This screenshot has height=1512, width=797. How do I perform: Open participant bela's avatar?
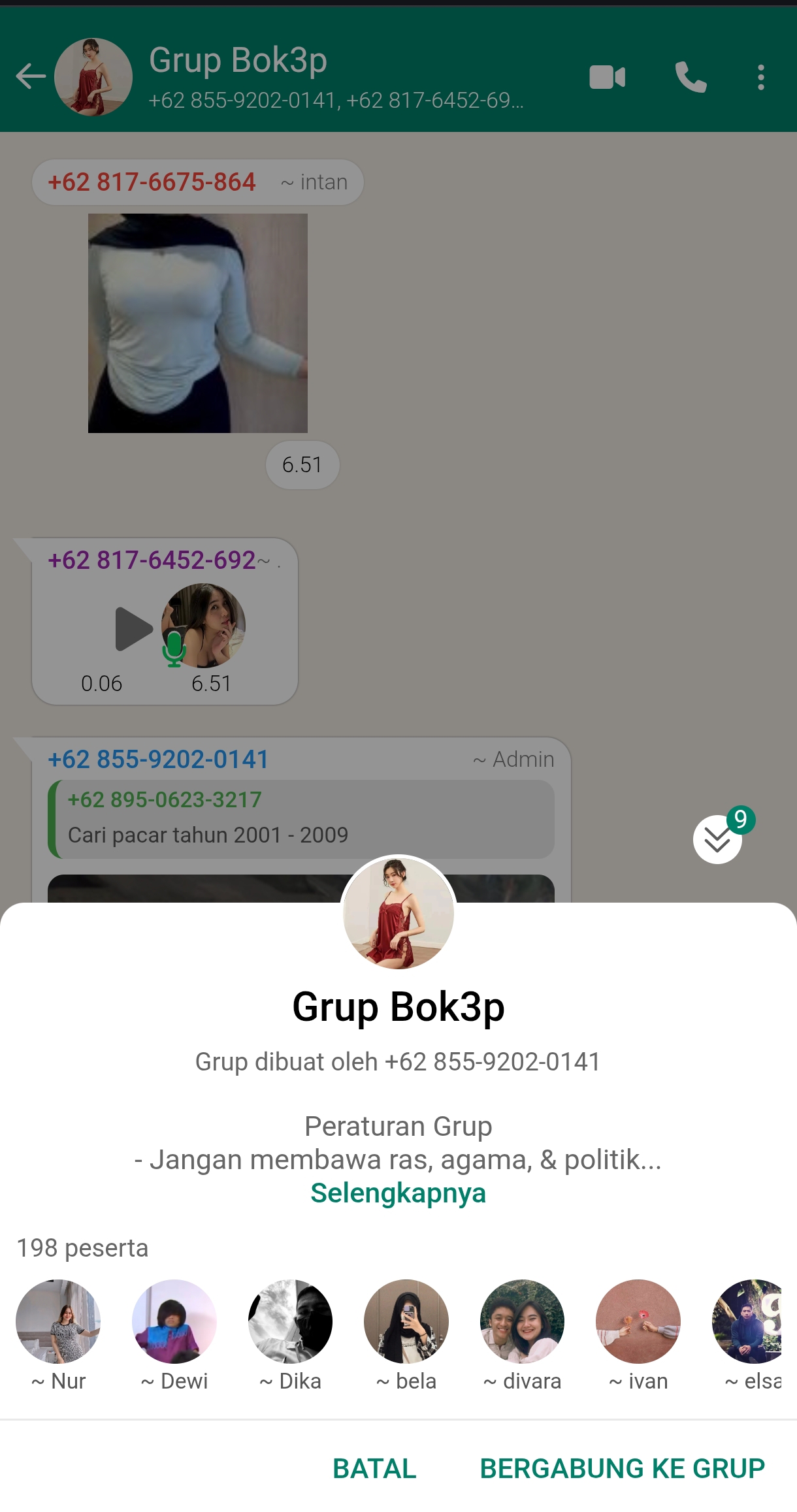point(406,1321)
